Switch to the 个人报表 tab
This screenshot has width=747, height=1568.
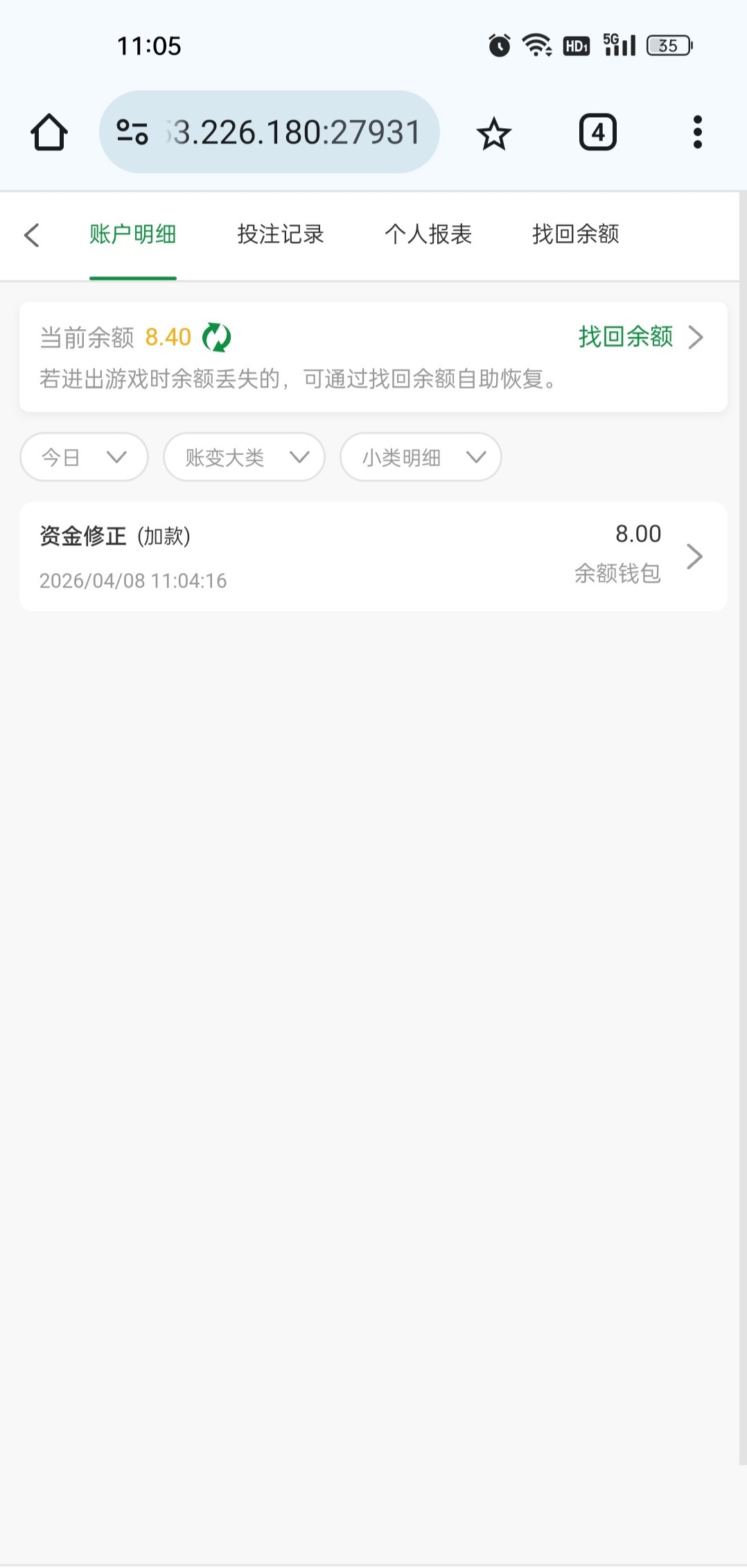pyautogui.click(x=428, y=235)
